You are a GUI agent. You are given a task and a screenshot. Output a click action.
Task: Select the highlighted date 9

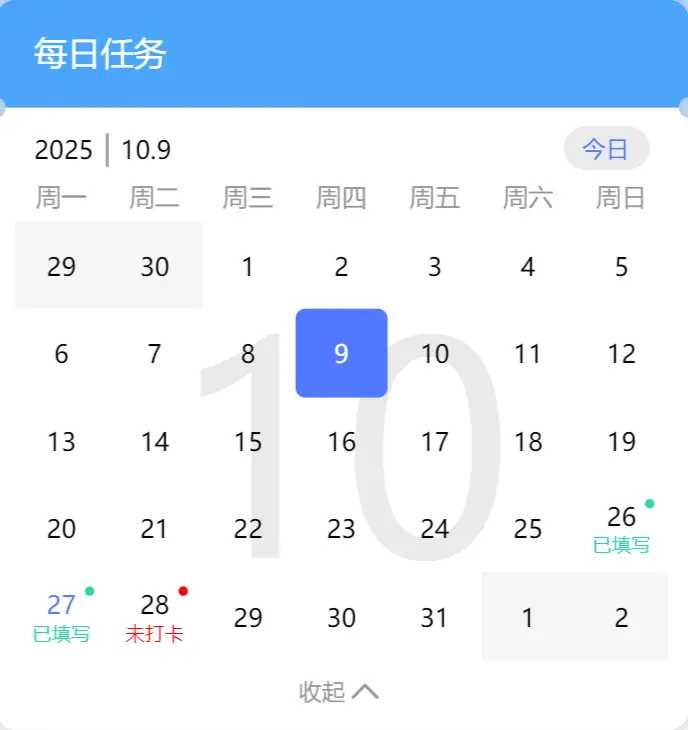341,353
